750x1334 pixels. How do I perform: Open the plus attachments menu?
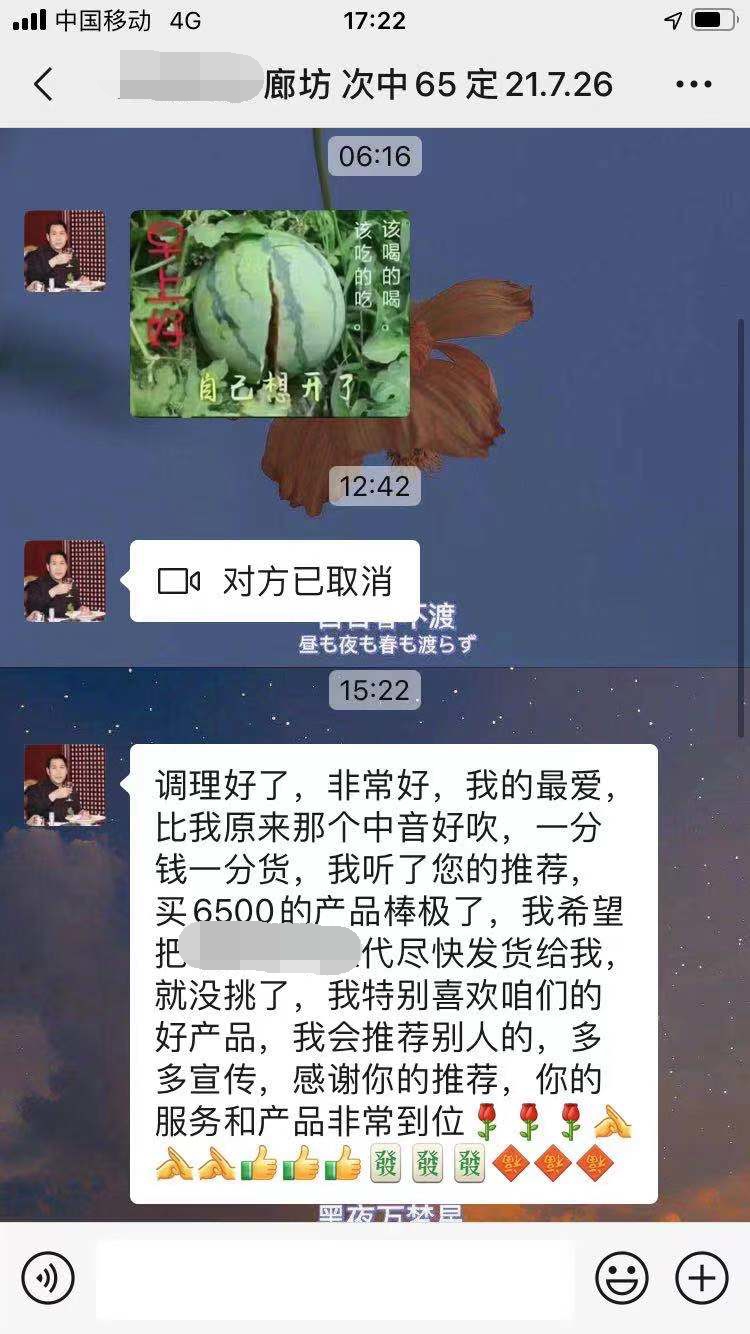pos(702,1277)
